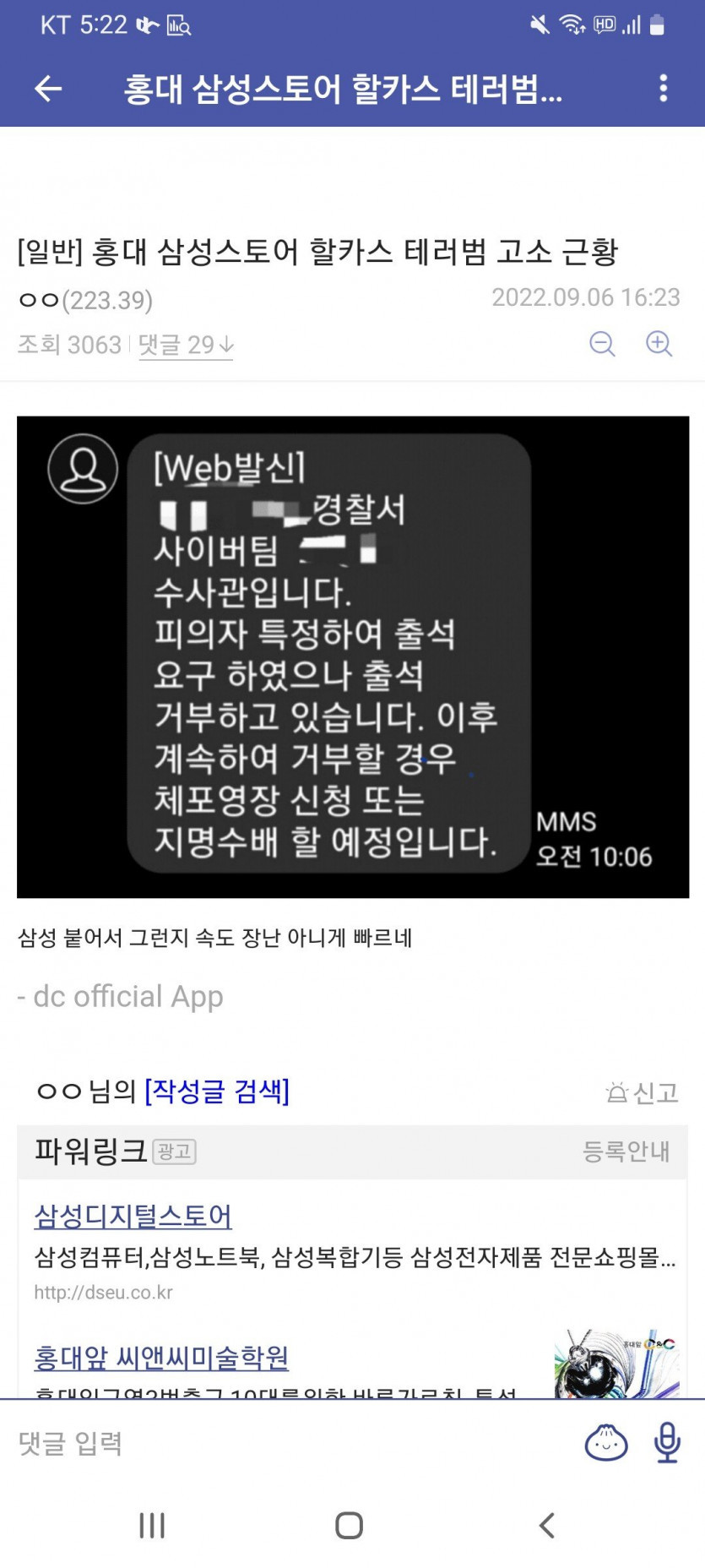This screenshot has width=705, height=1568.
Task: Show recent apps from navigation bar
Action: [x=152, y=1525]
